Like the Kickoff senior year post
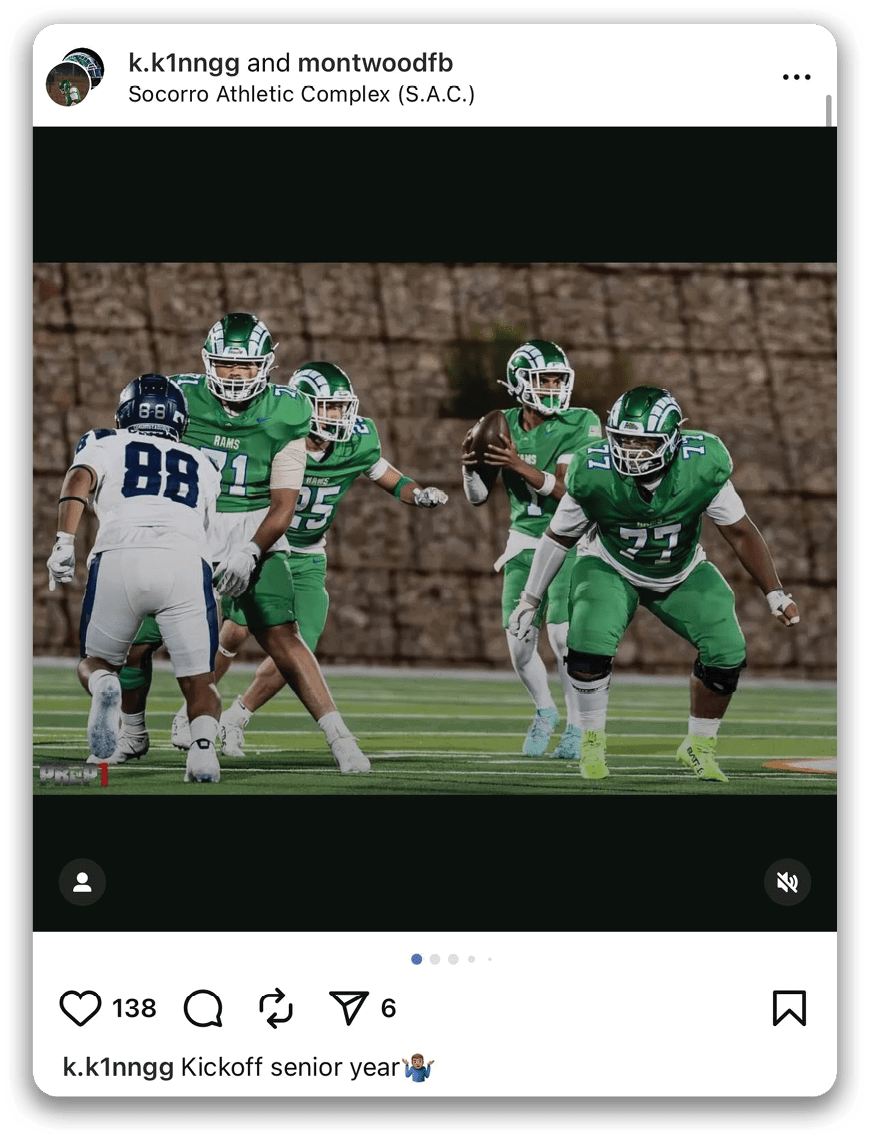Viewport: 870px width, 1139px height. point(81,1008)
